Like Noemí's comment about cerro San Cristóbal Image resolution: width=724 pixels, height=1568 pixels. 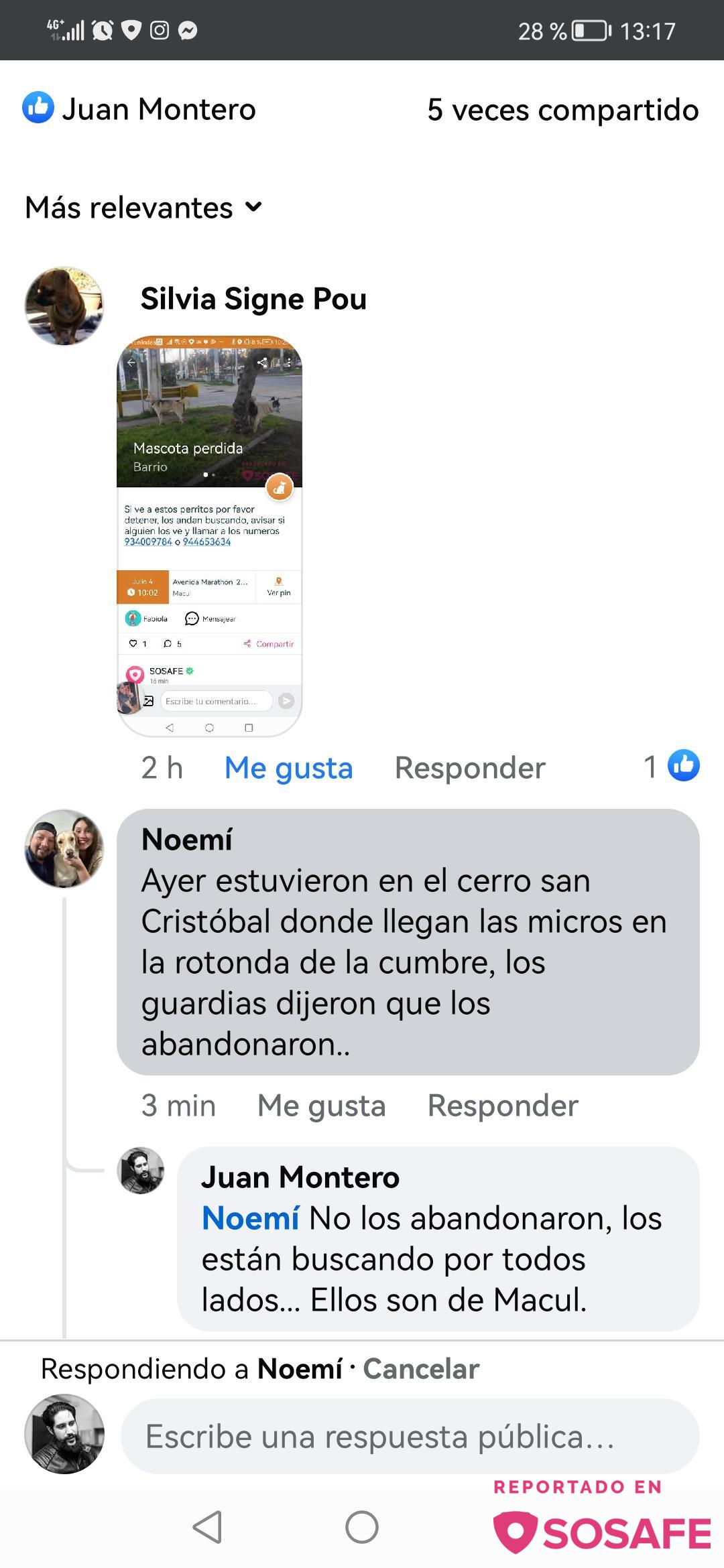point(321,1106)
